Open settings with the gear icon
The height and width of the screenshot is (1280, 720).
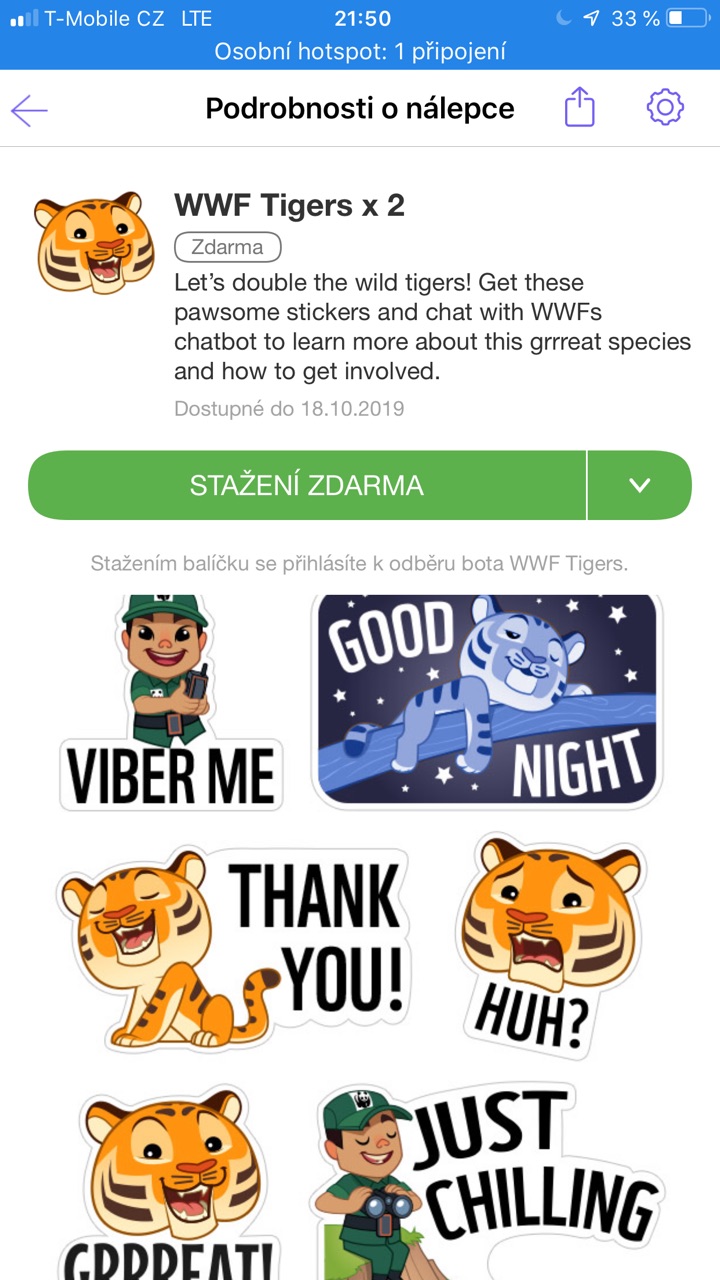pyautogui.click(x=663, y=106)
